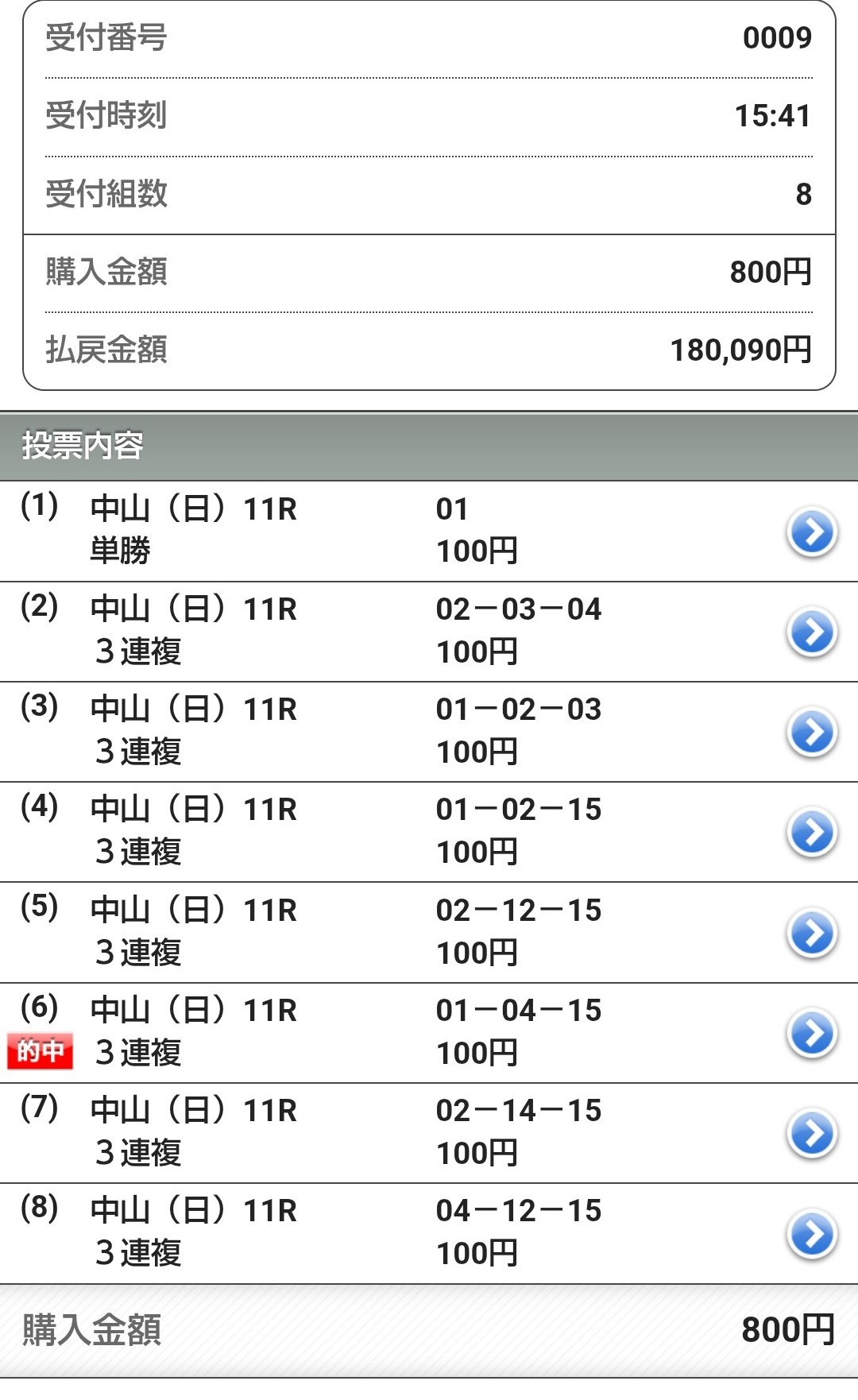858x1400 pixels.
Task: View the winning bet (6) 01-04-15
Action: pos(811,1033)
